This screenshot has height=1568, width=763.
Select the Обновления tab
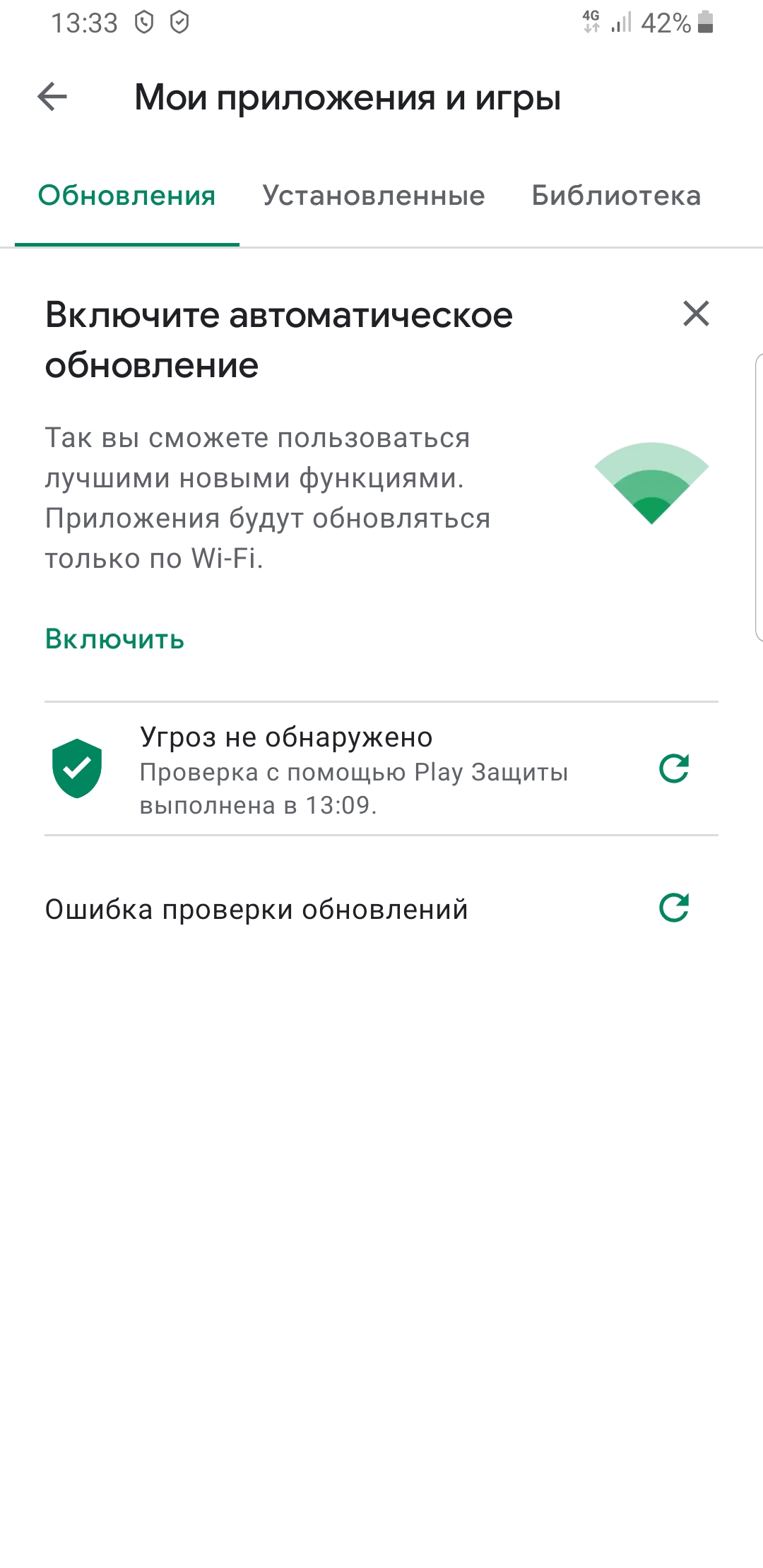pos(127,196)
